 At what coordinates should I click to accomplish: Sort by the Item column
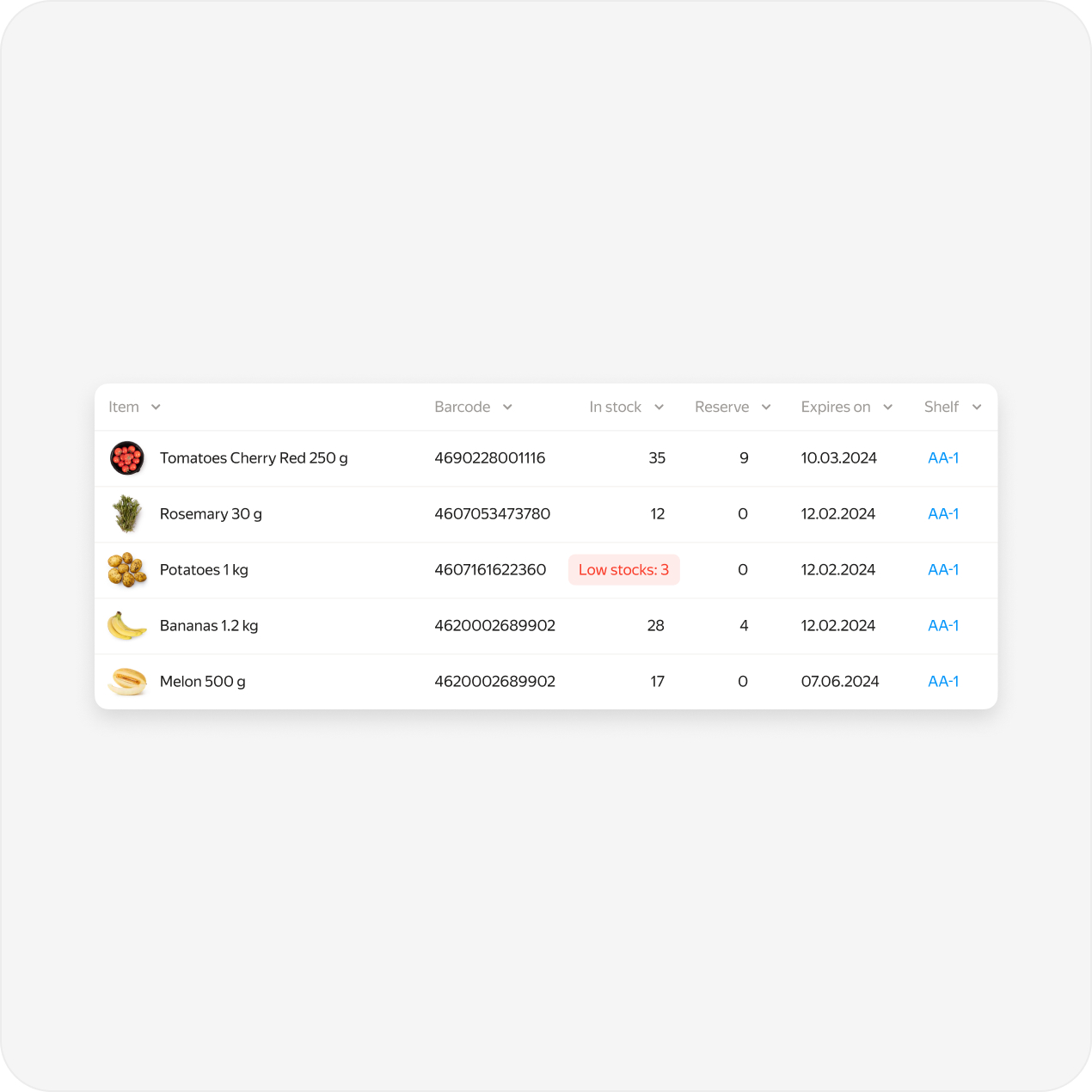125,407
